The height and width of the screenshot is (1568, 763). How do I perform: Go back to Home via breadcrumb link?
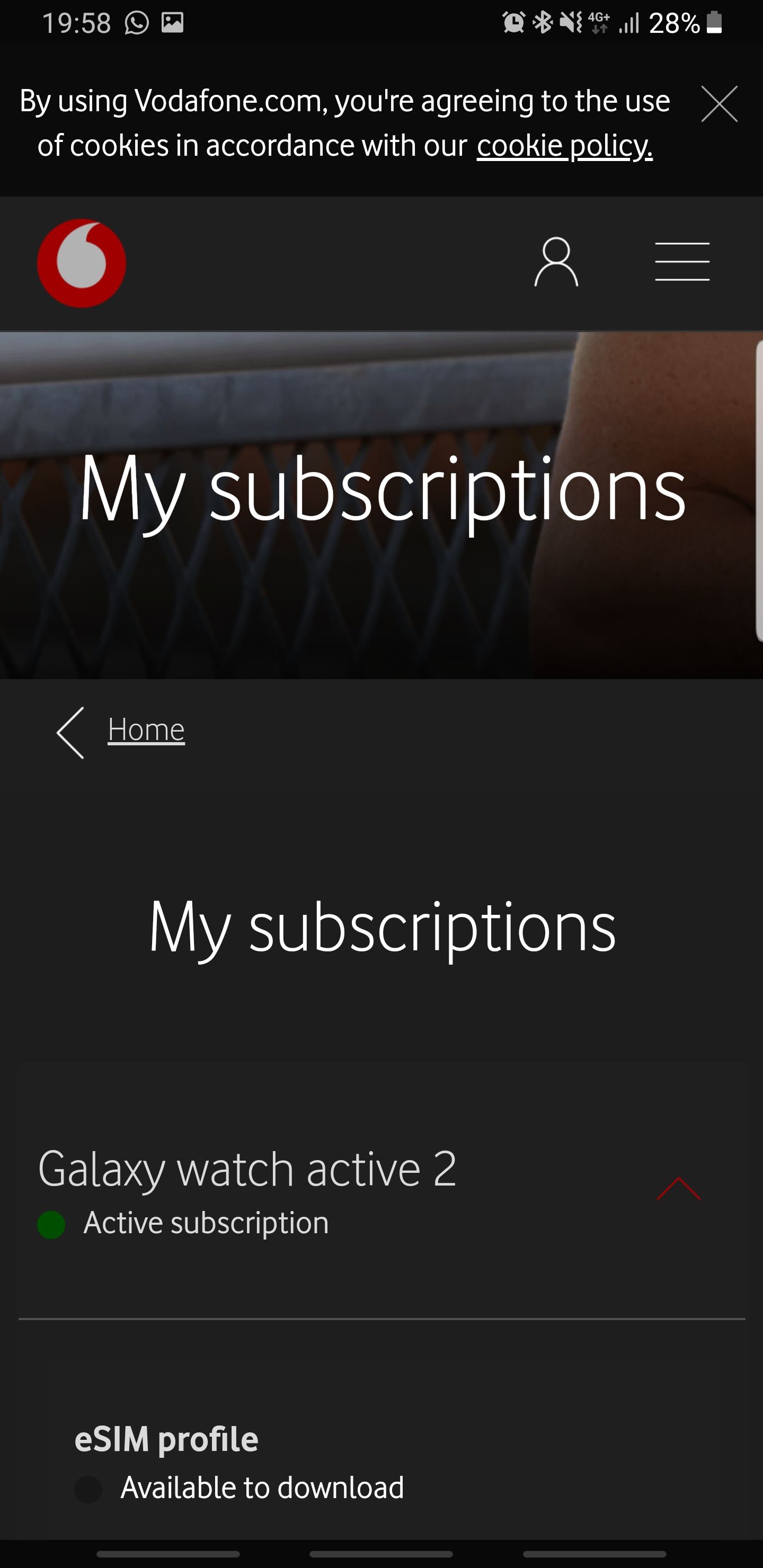tap(146, 730)
